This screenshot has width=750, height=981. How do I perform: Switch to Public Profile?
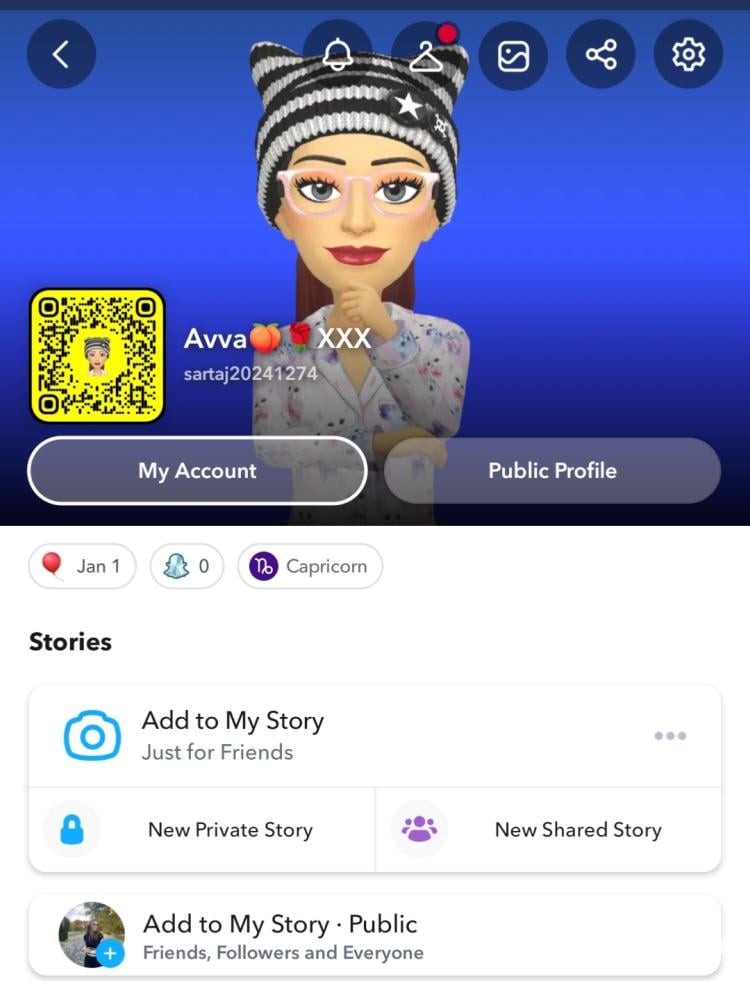(x=552, y=470)
